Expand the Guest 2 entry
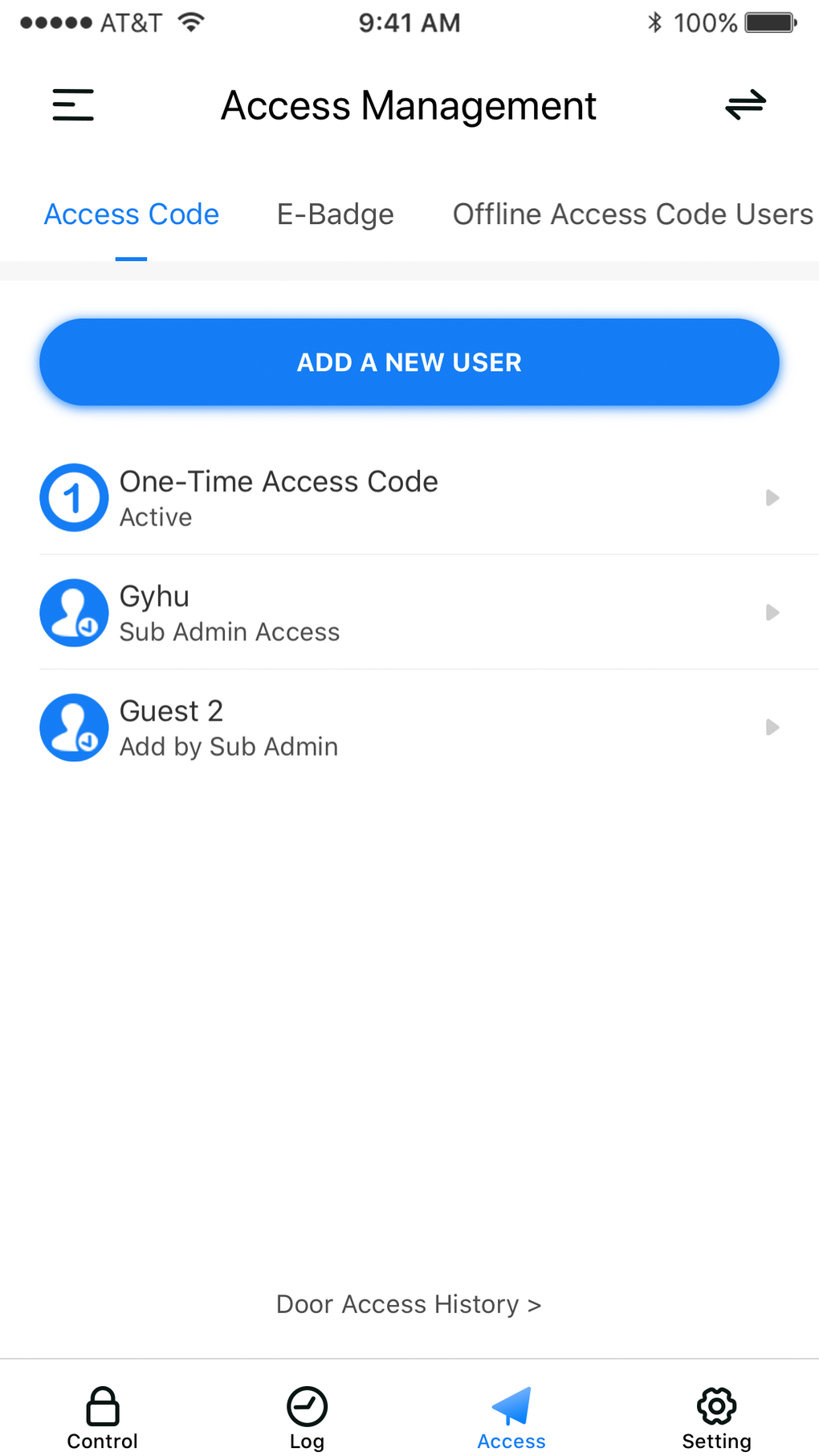Viewport: 819px width, 1456px height. tap(772, 728)
